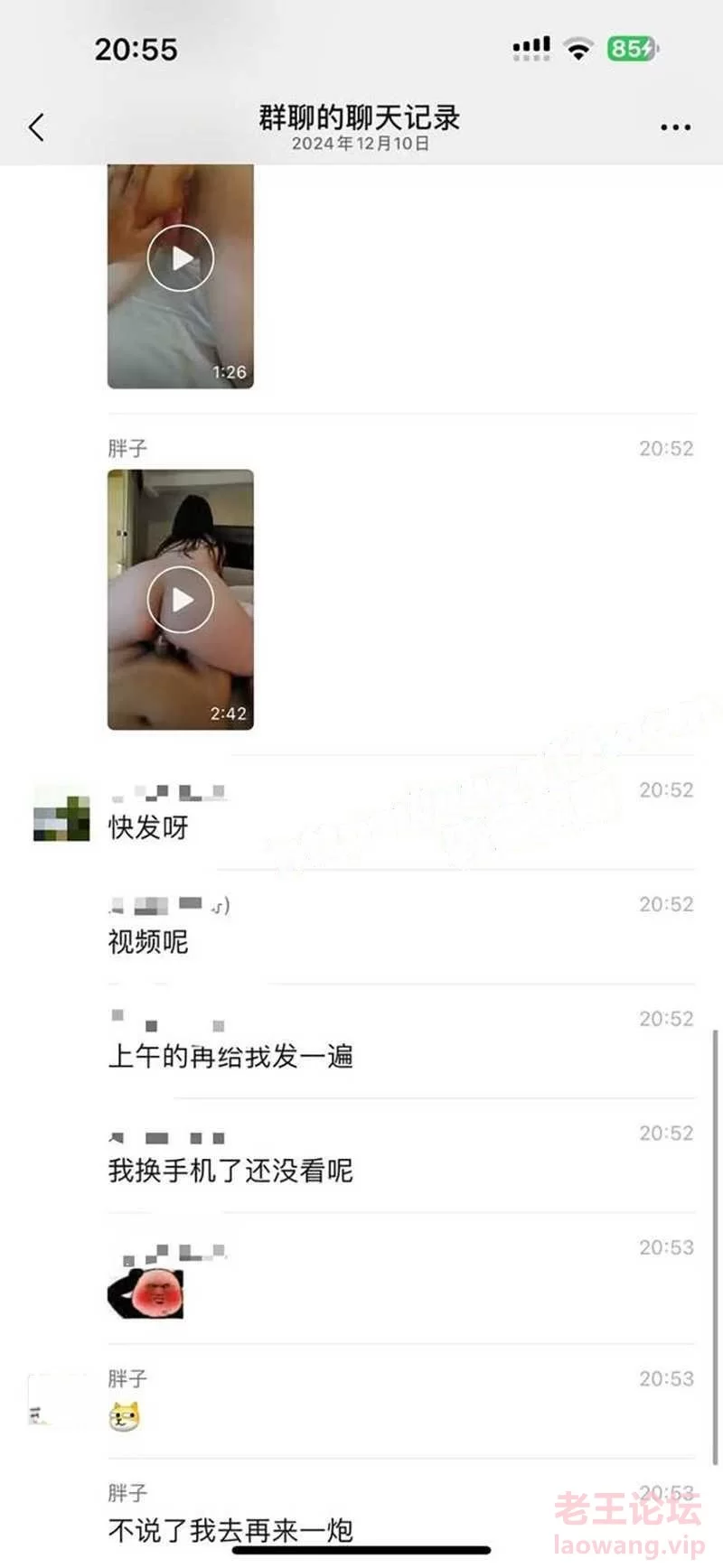Play the 2:42 video clip
The height and width of the screenshot is (1568, 723).
pos(181,600)
